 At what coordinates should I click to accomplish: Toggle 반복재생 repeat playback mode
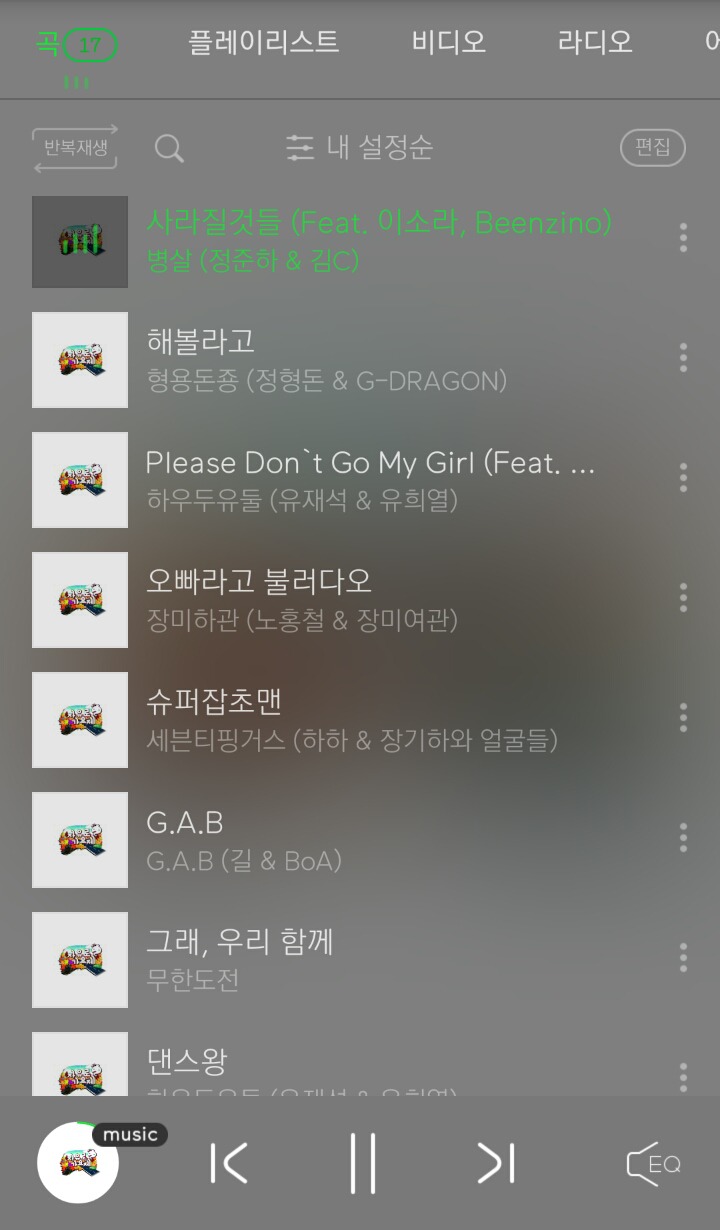click(74, 148)
